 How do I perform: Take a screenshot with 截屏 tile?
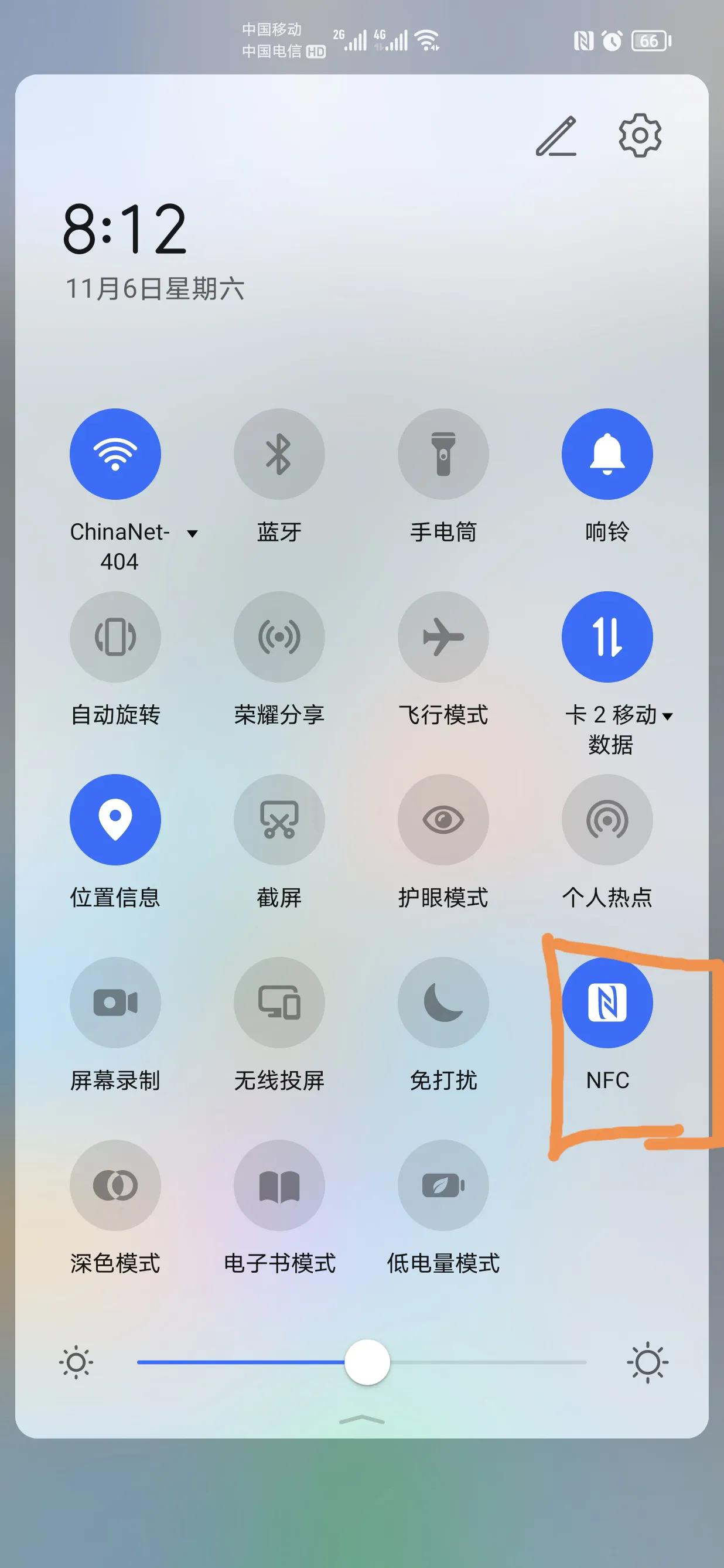click(279, 820)
